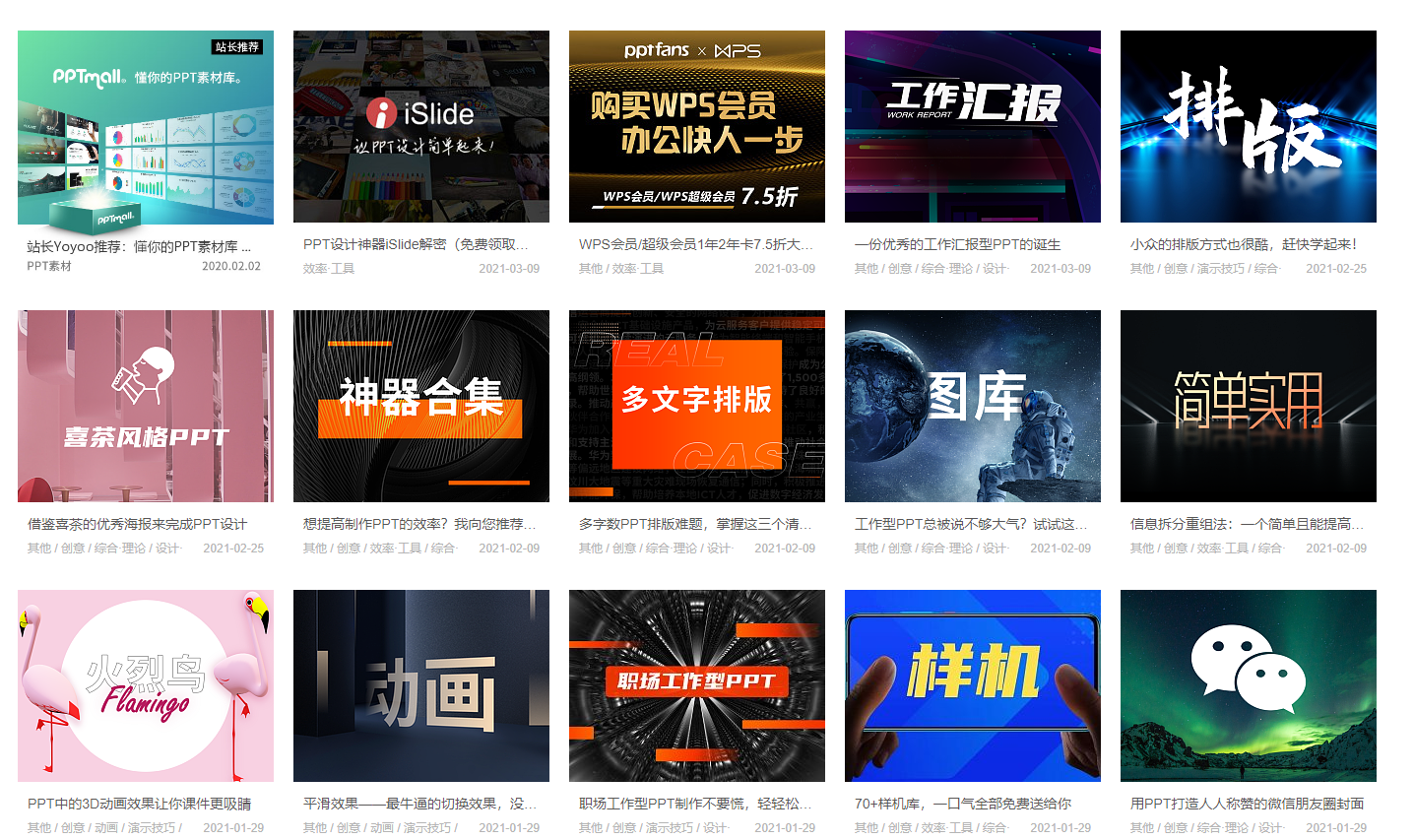Open the title link 小众的排版方式也很酷
The image size is (1414, 840).
1243,244
